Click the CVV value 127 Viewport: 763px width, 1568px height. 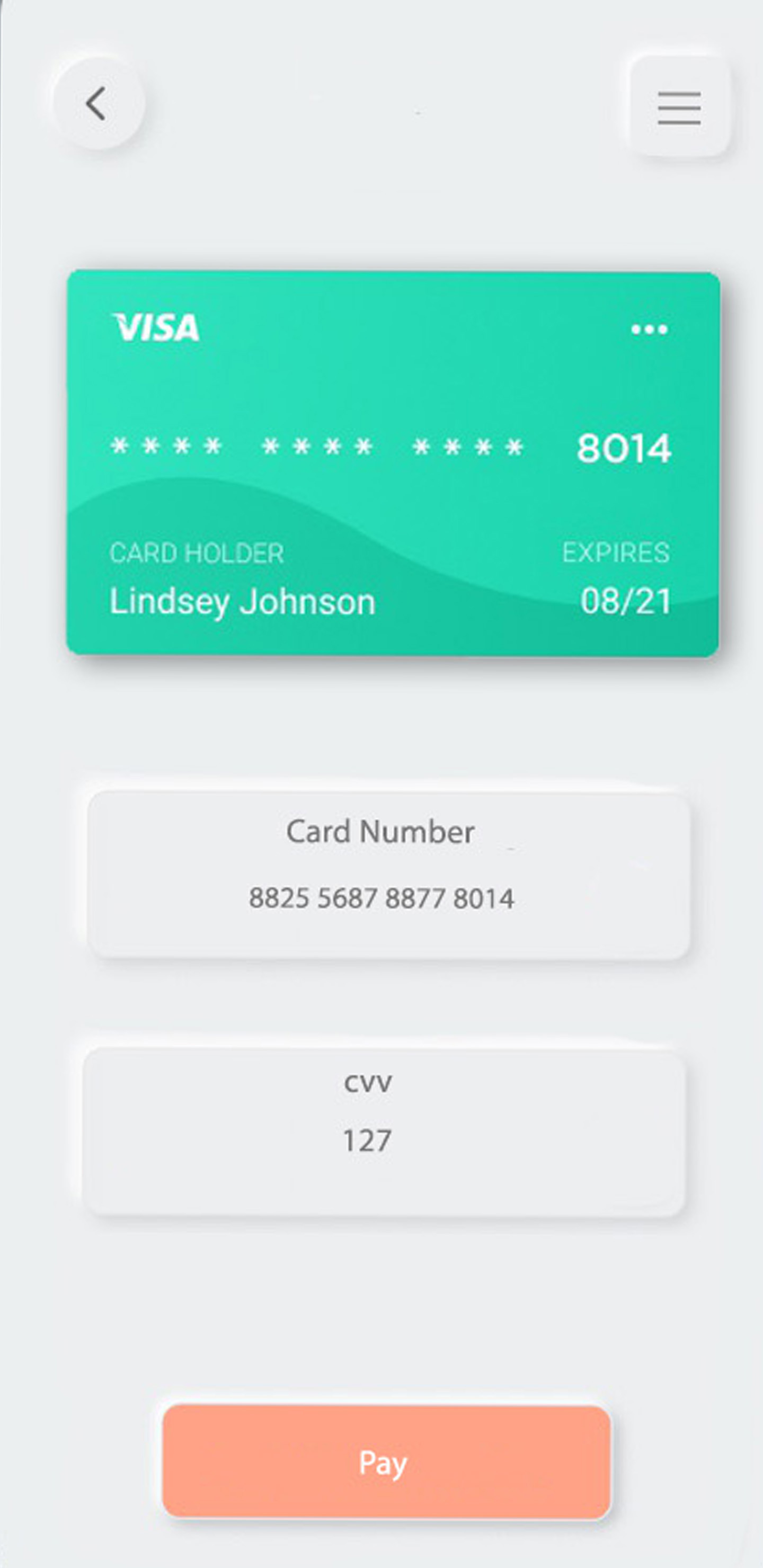coord(368,1138)
